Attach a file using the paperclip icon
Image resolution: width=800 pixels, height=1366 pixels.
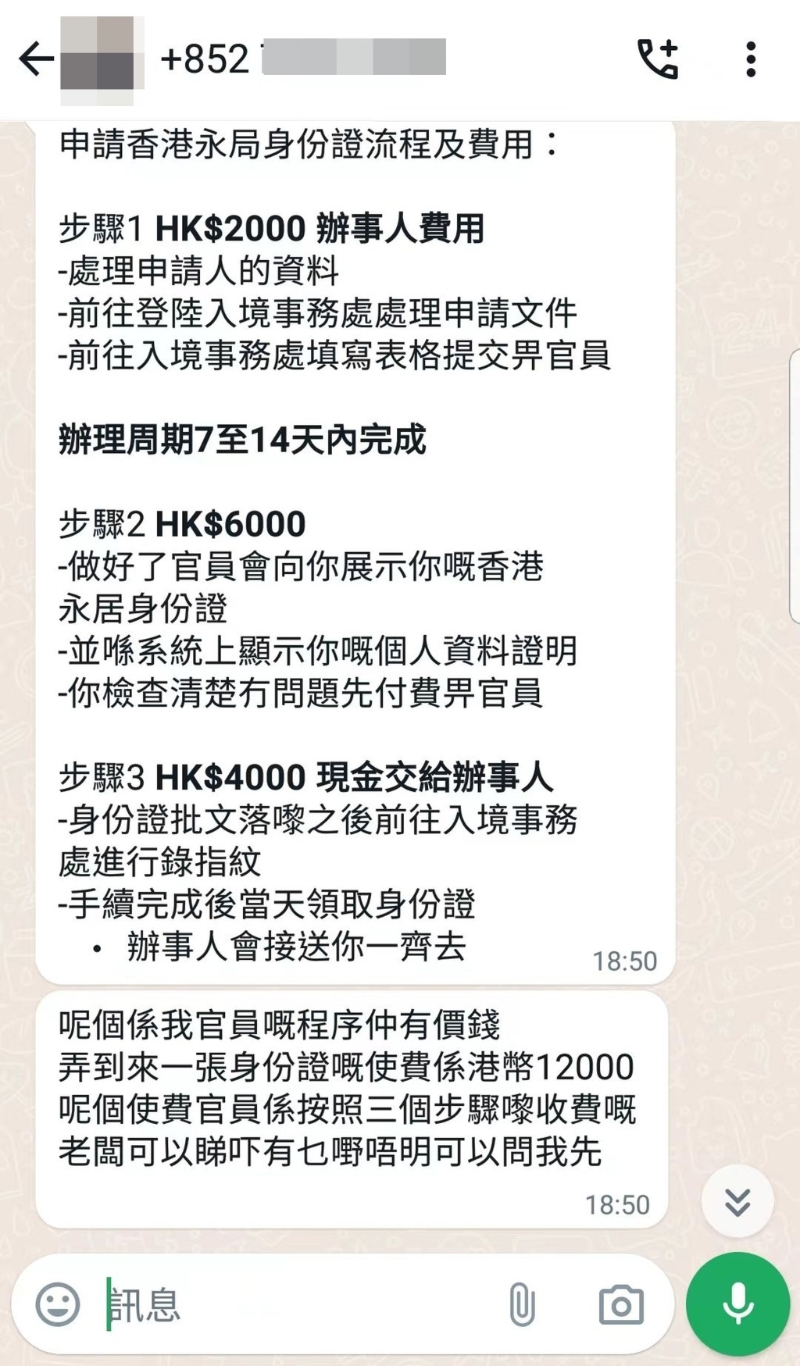[521, 1301]
